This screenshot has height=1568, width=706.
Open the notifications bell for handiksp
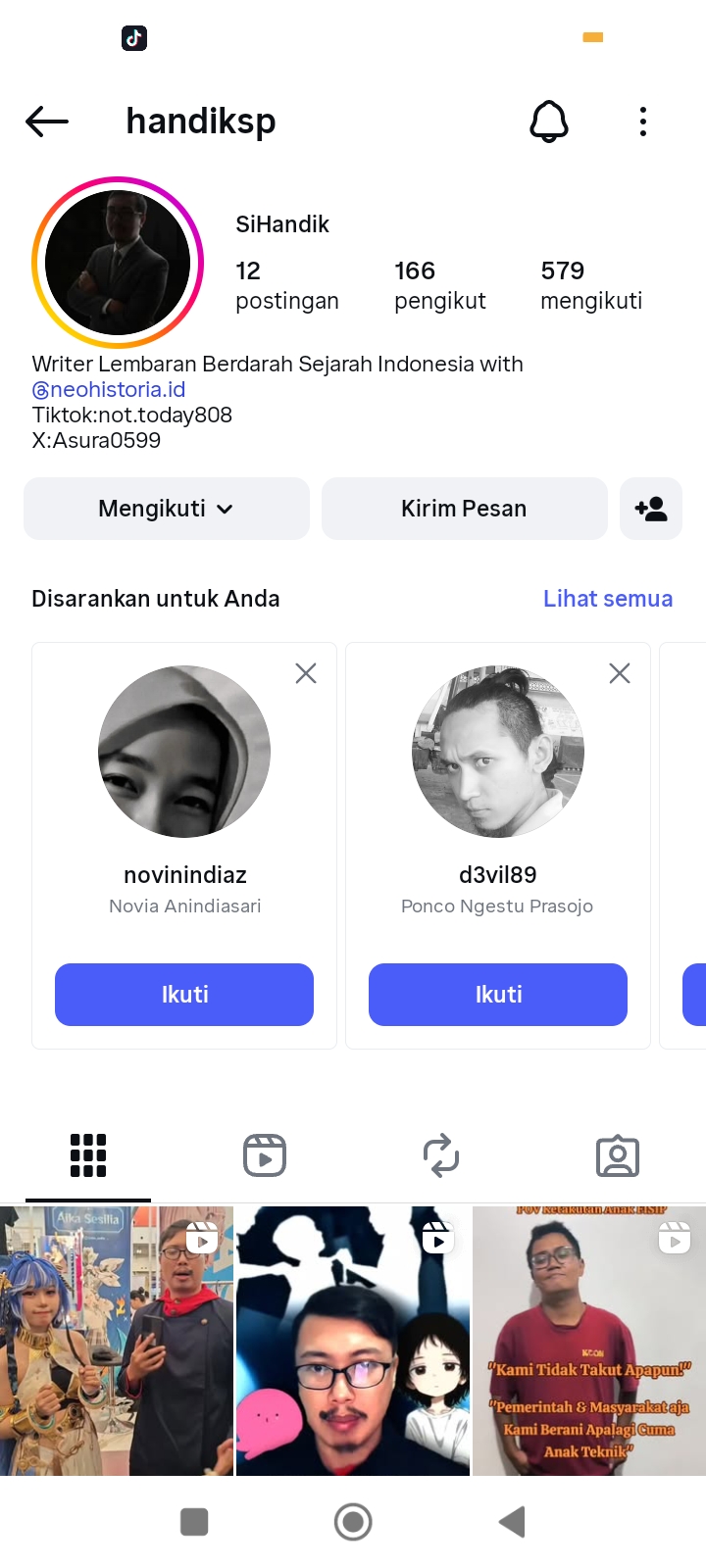[x=549, y=122]
